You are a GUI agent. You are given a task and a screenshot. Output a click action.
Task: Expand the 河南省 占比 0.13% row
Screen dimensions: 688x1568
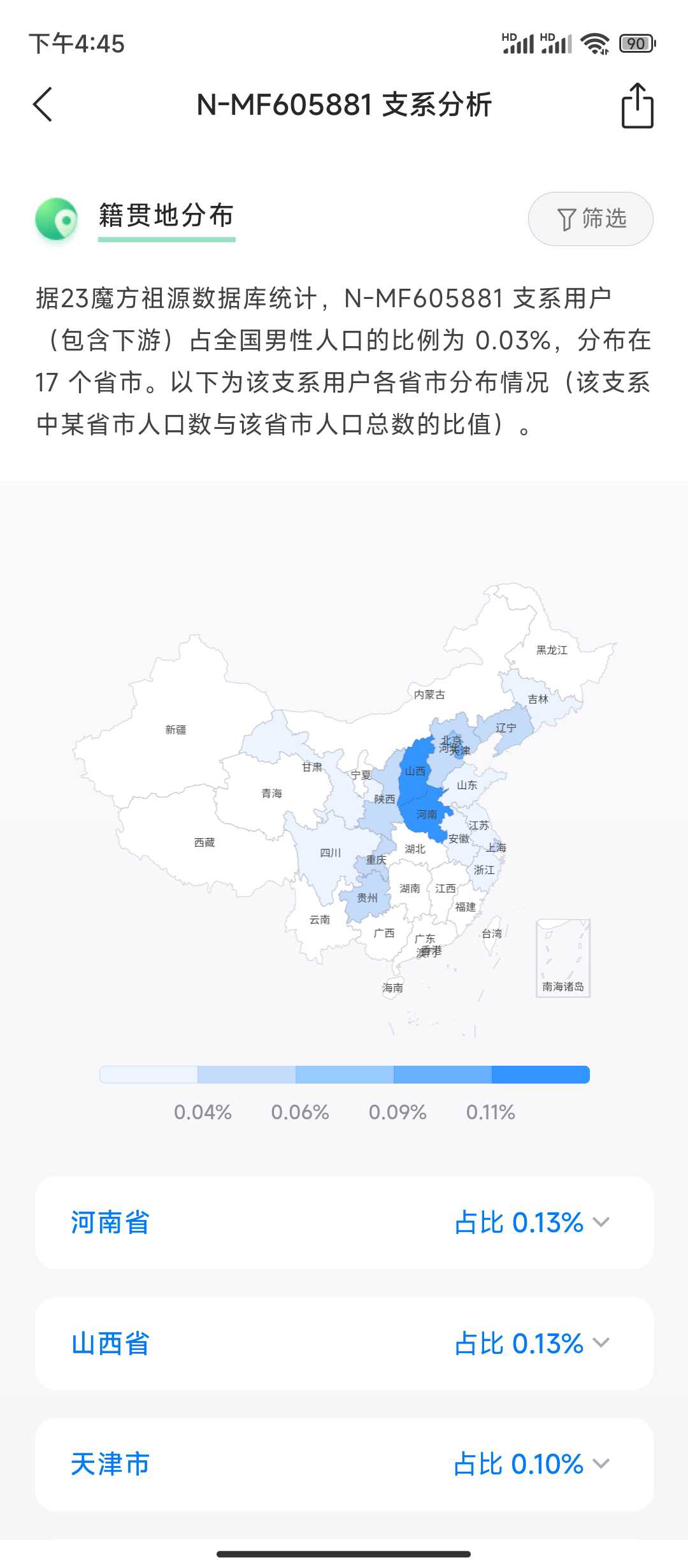pos(600,1223)
